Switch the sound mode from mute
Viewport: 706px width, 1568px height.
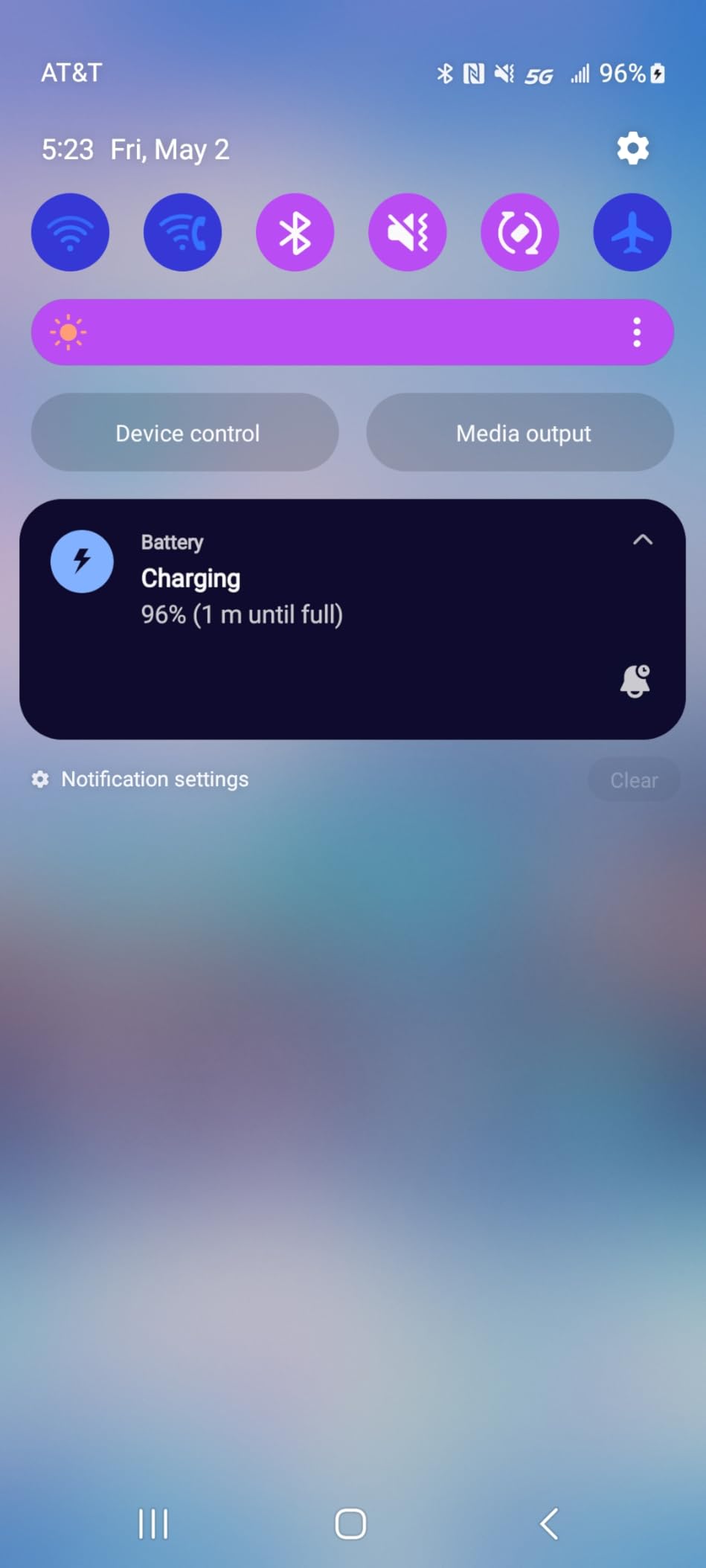pos(407,233)
